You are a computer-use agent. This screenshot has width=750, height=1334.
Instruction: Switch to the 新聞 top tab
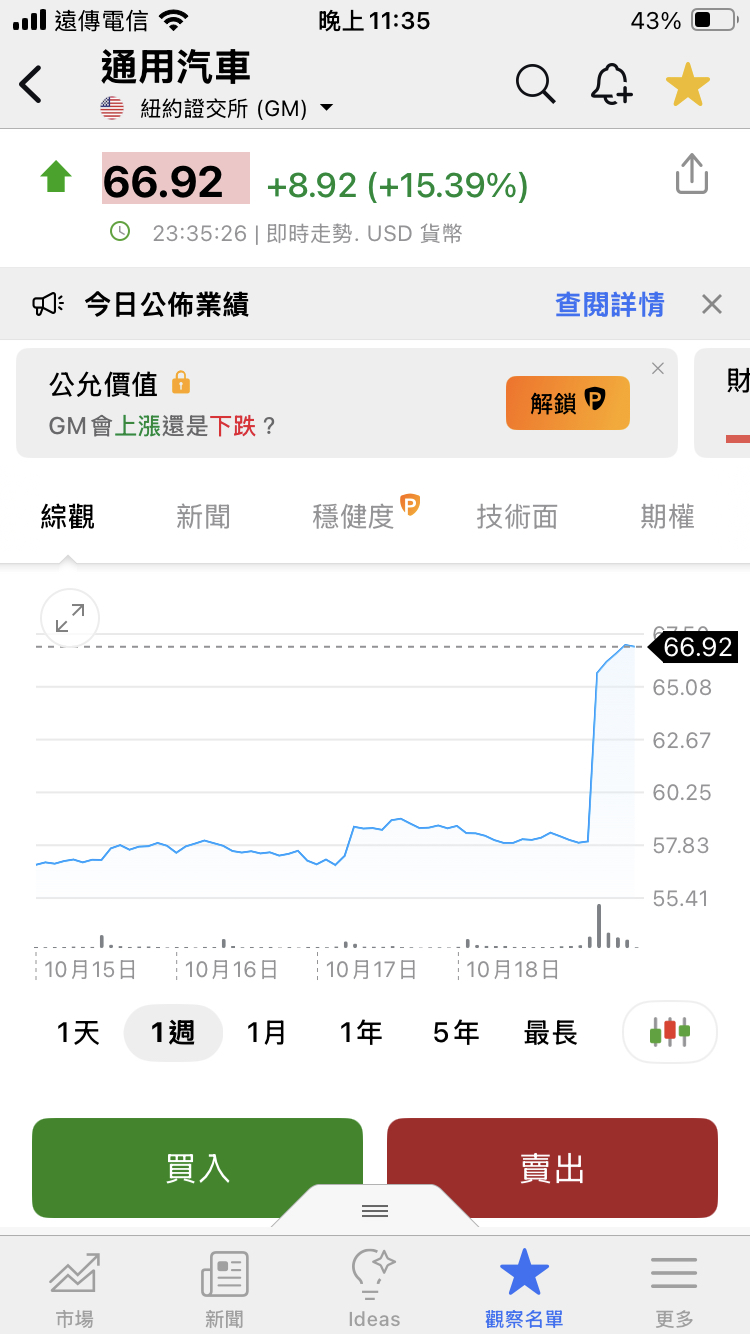click(x=203, y=517)
